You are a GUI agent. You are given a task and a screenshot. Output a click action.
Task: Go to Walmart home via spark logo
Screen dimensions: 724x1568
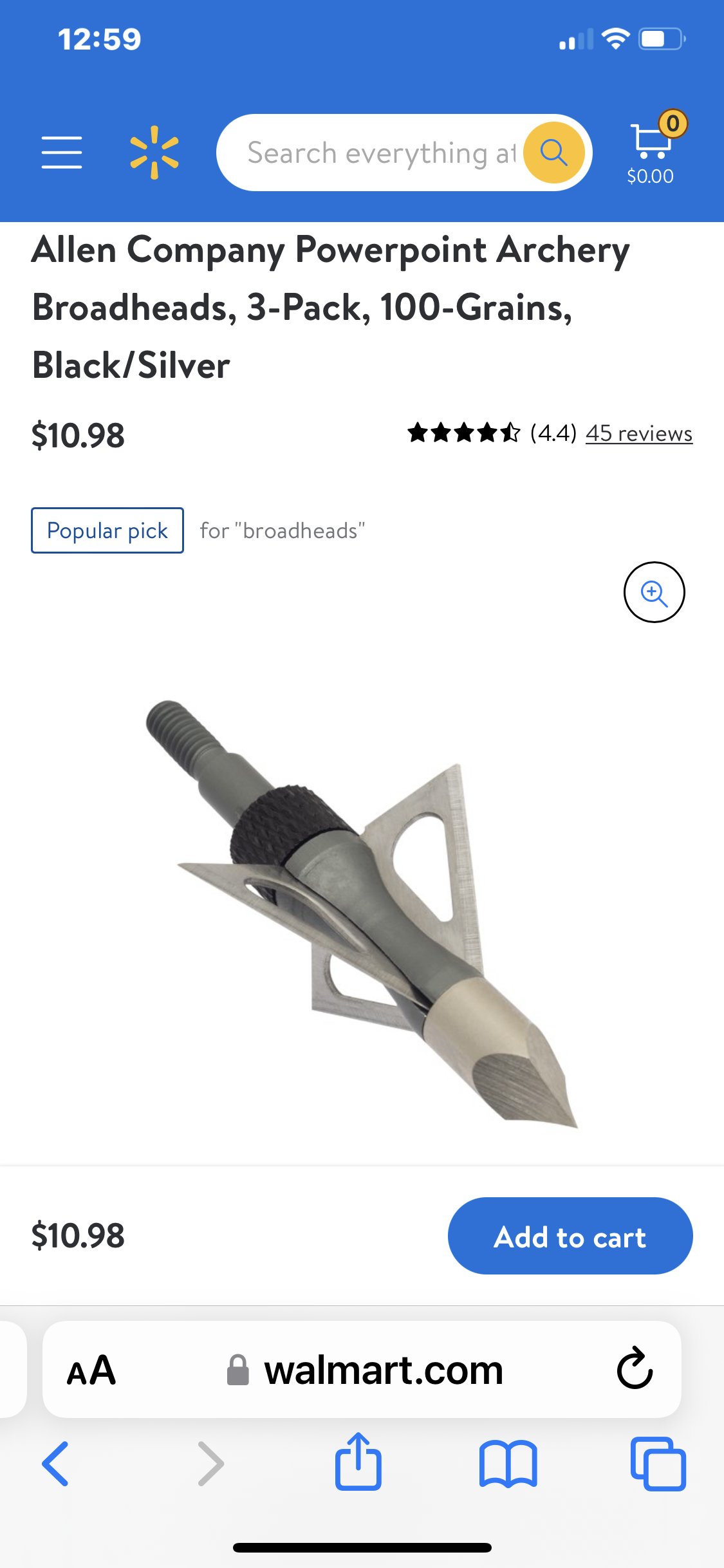click(154, 153)
